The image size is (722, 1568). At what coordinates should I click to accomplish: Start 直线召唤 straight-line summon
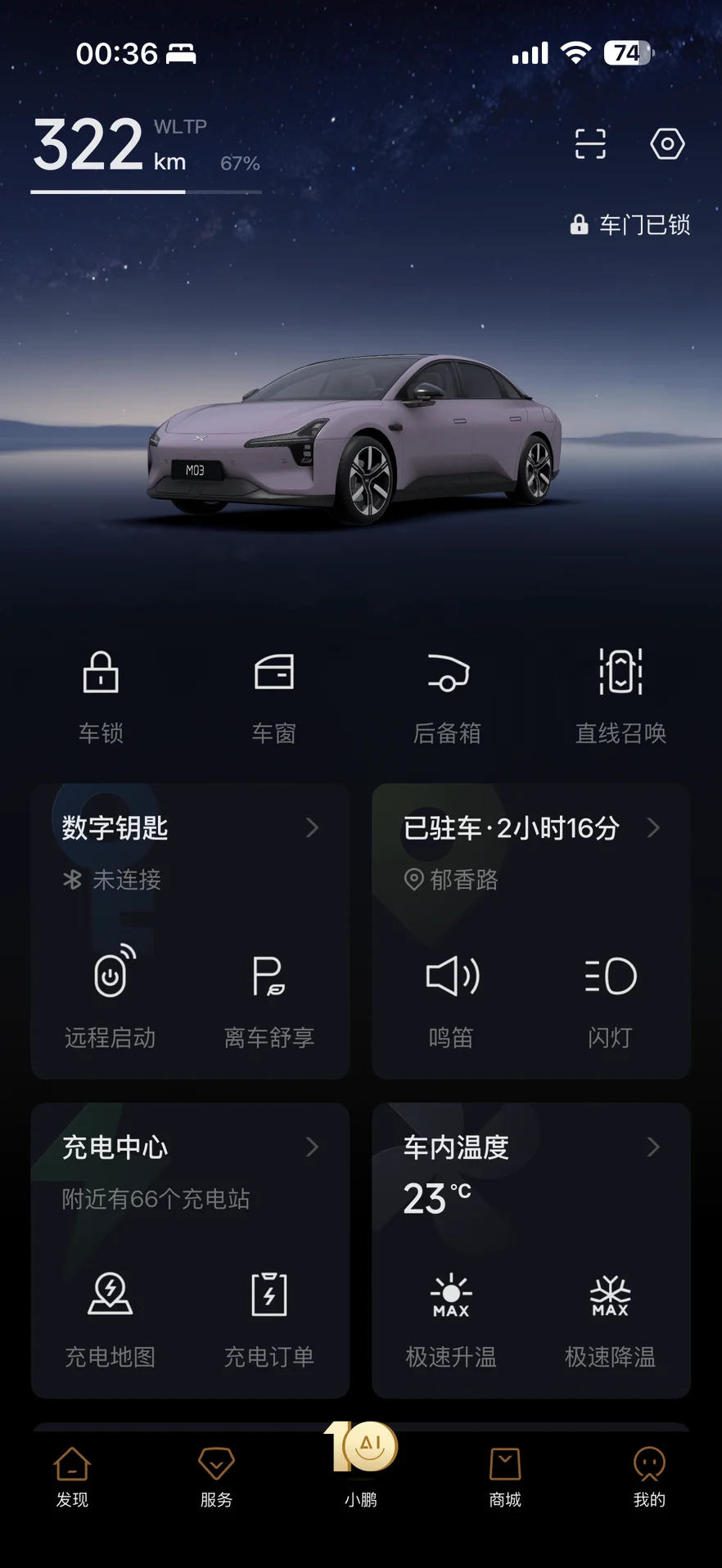point(620,695)
